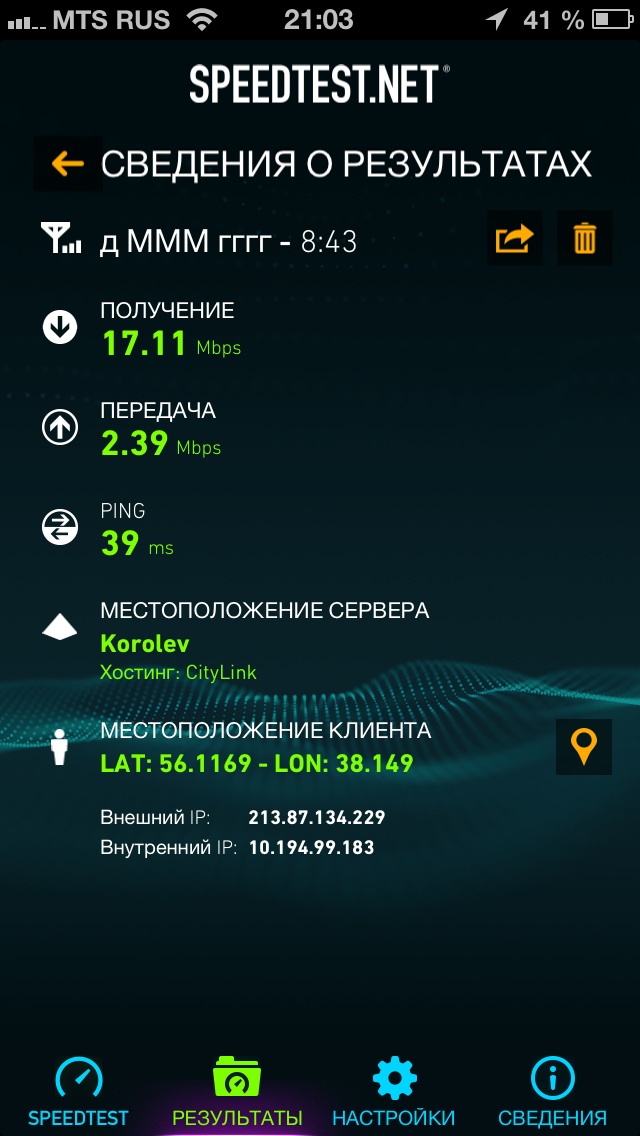640x1136 pixels.
Task: Open the Результаты tab
Action: [237, 1092]
